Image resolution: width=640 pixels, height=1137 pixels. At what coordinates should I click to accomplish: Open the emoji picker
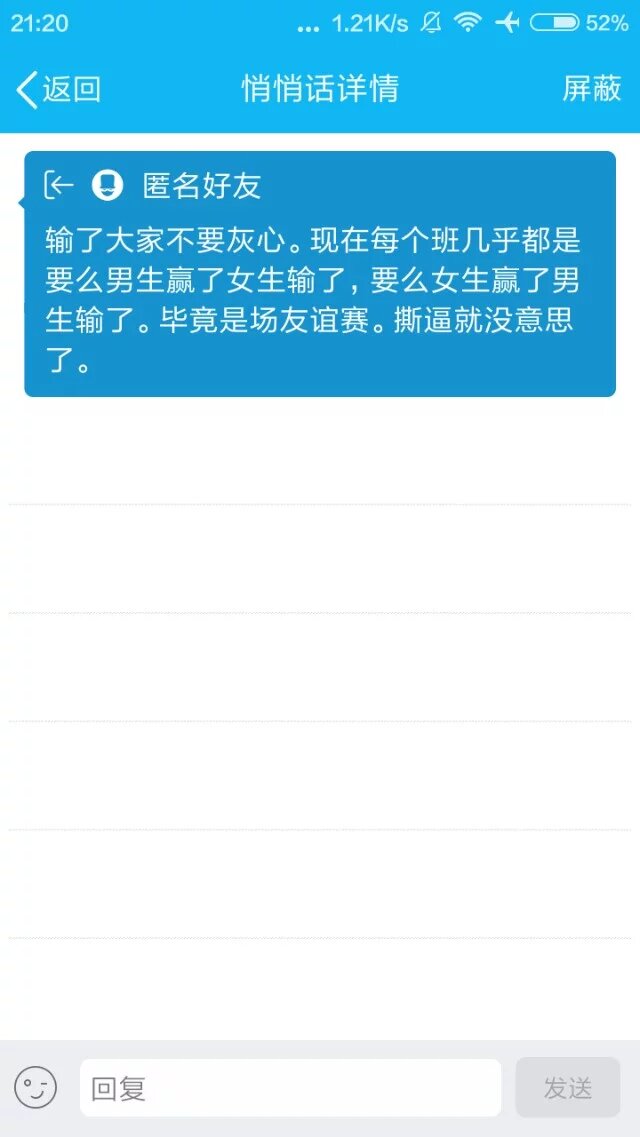click(x=36, y=1087)
